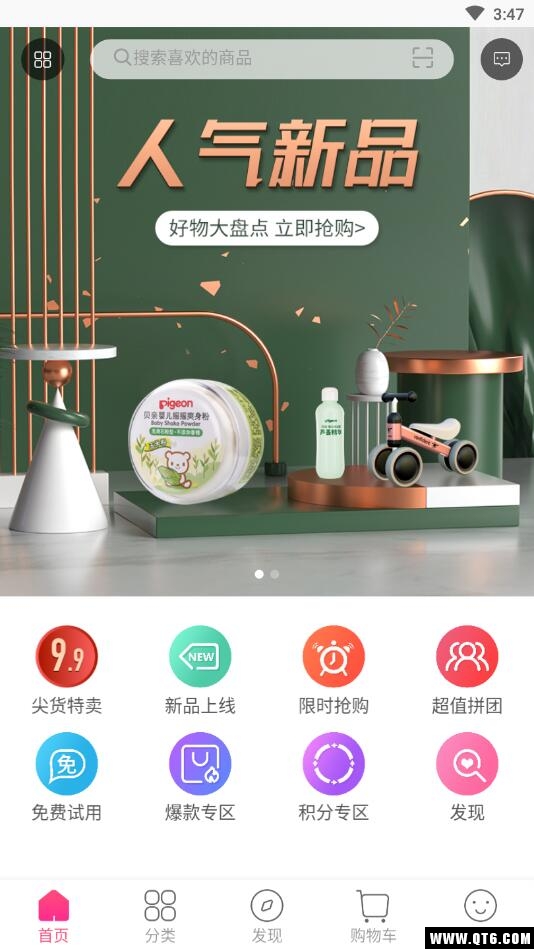Open 免费试用 free trial section

[67, 777]
